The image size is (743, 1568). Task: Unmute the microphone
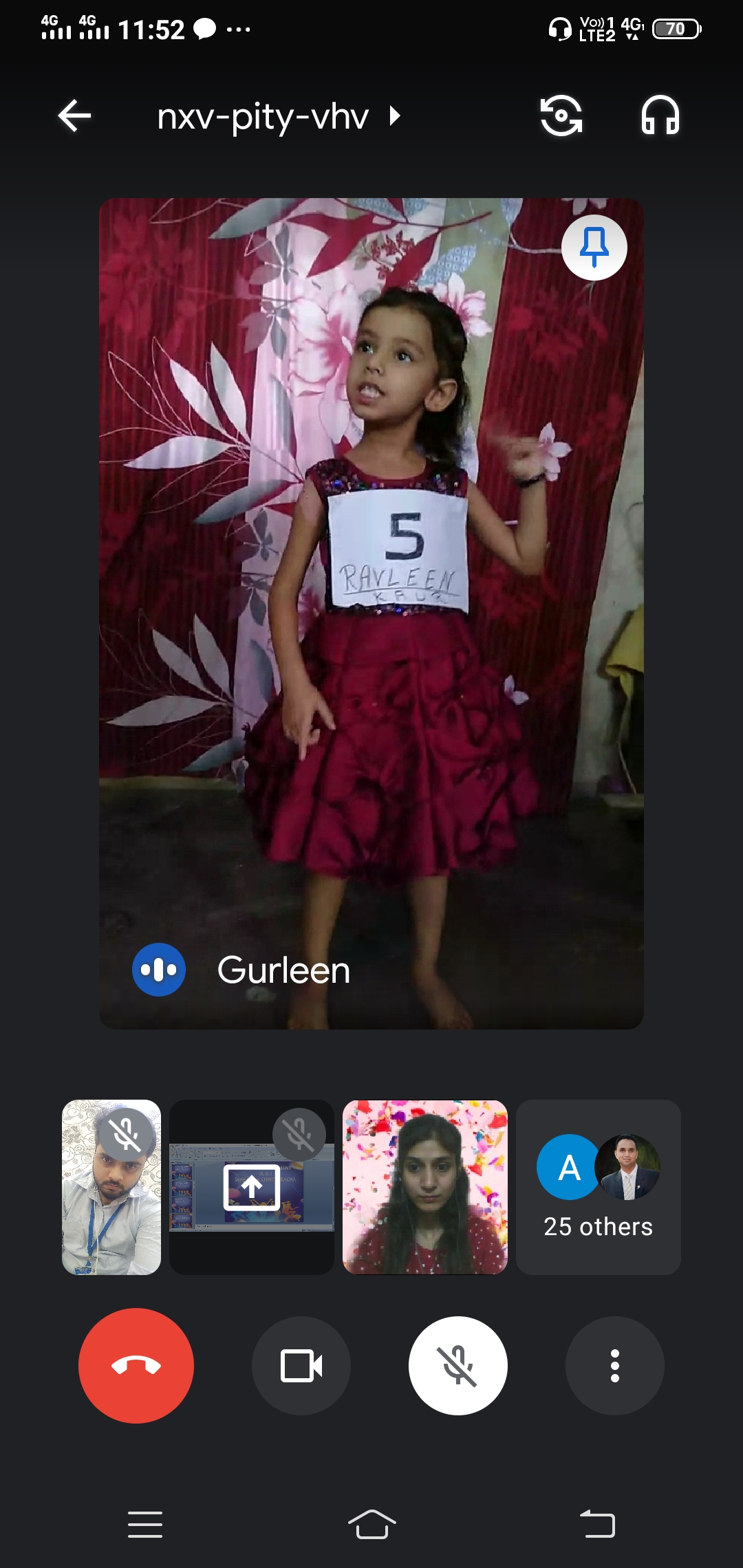click(458, 1366)
